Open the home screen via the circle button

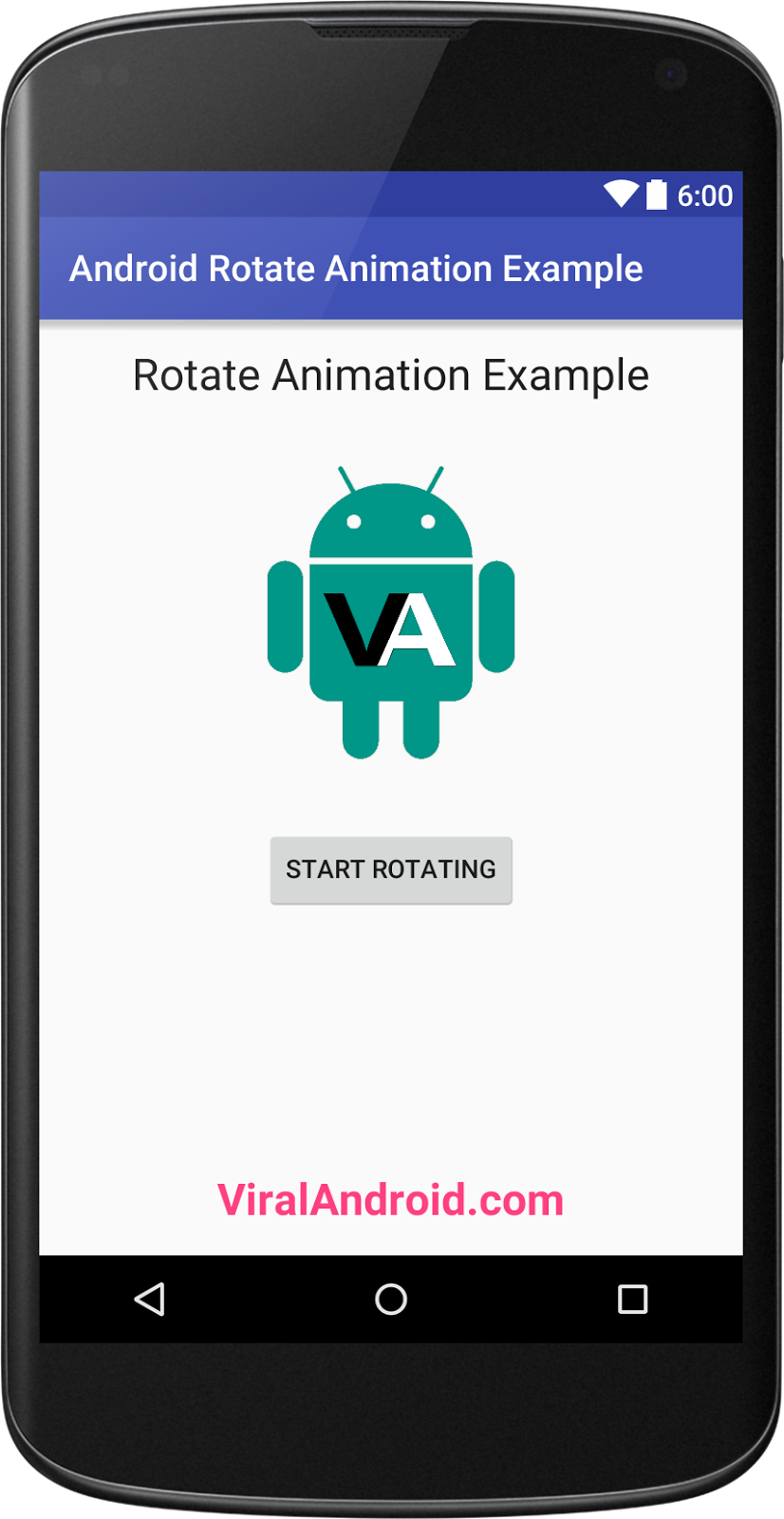pos(391,1299)
